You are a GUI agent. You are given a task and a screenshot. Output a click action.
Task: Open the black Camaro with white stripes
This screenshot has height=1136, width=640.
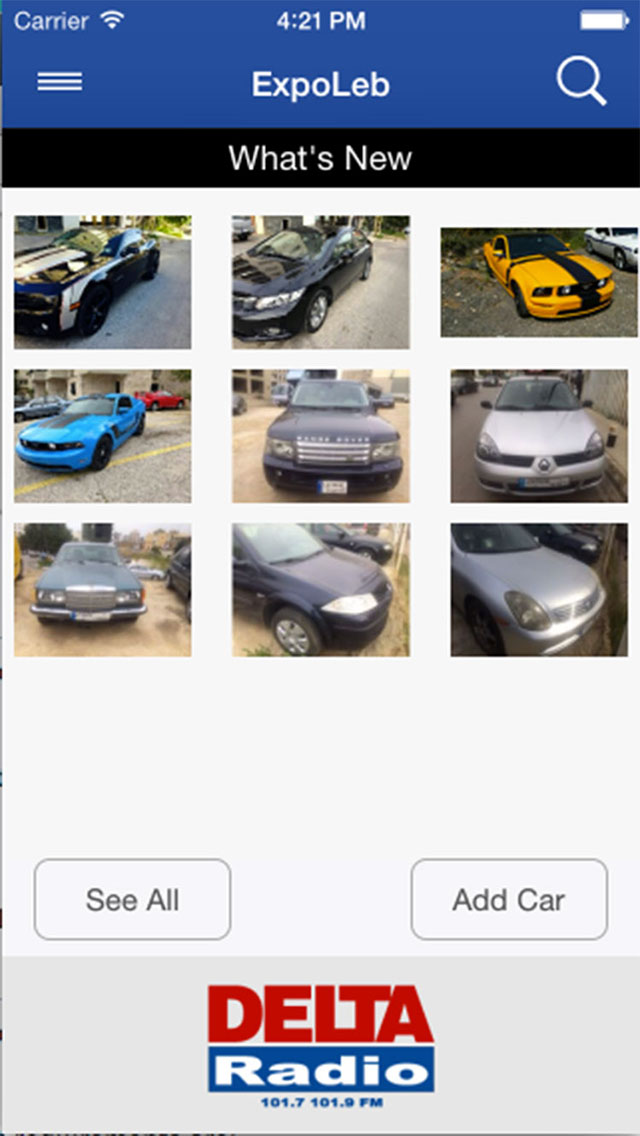(102, 282)
